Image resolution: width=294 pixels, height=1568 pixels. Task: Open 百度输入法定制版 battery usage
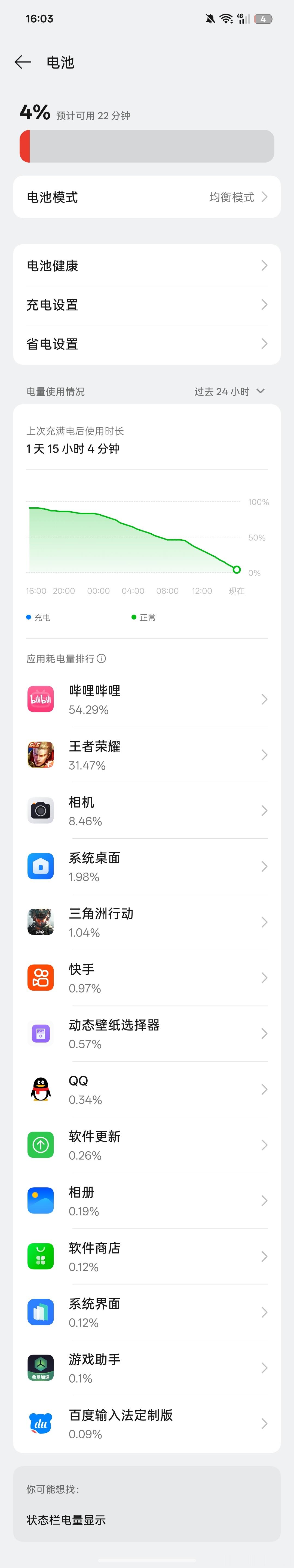tap(147, 1424)
